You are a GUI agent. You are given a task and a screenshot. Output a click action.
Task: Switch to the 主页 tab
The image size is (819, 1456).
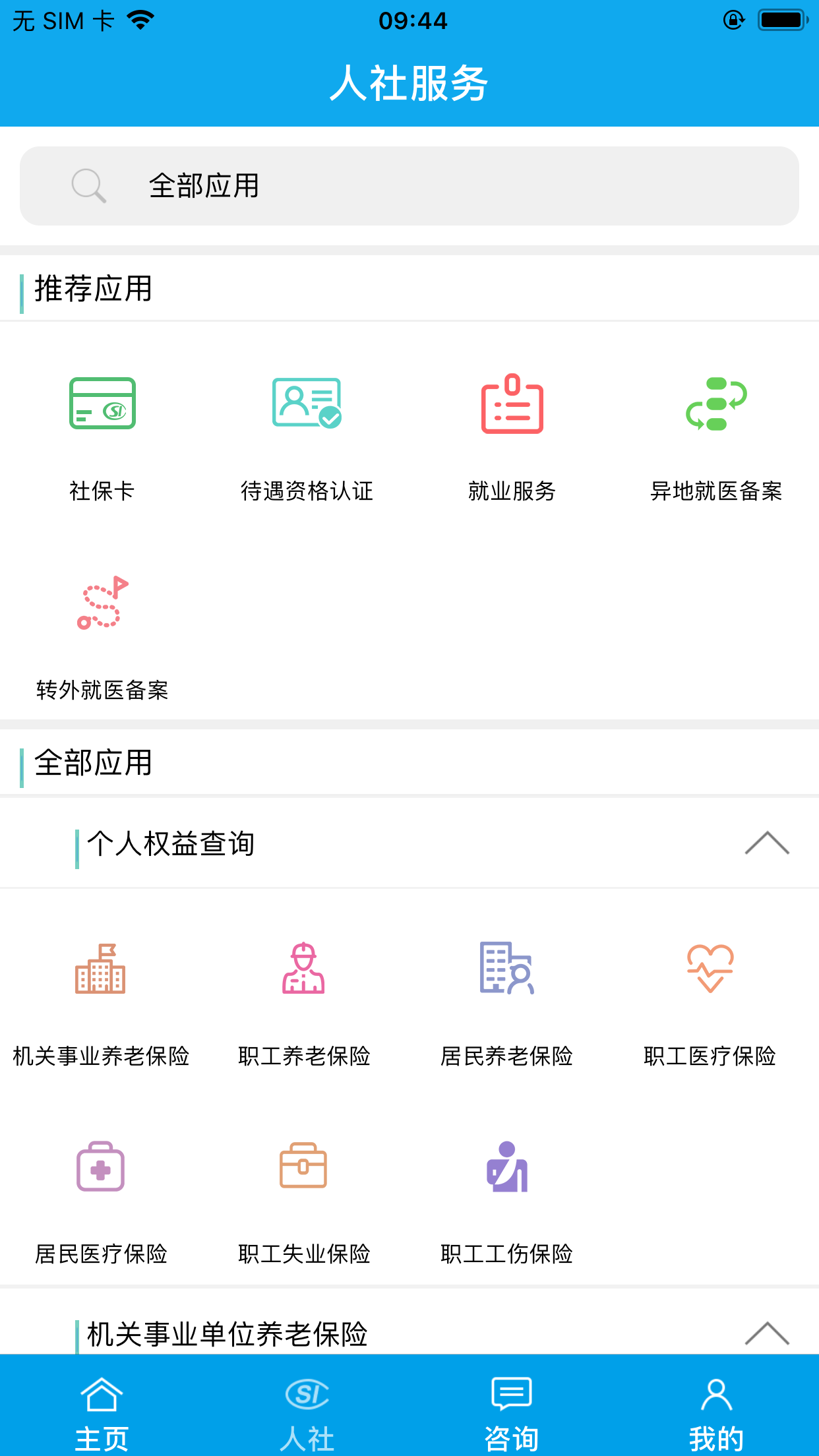pos(102,1411)
